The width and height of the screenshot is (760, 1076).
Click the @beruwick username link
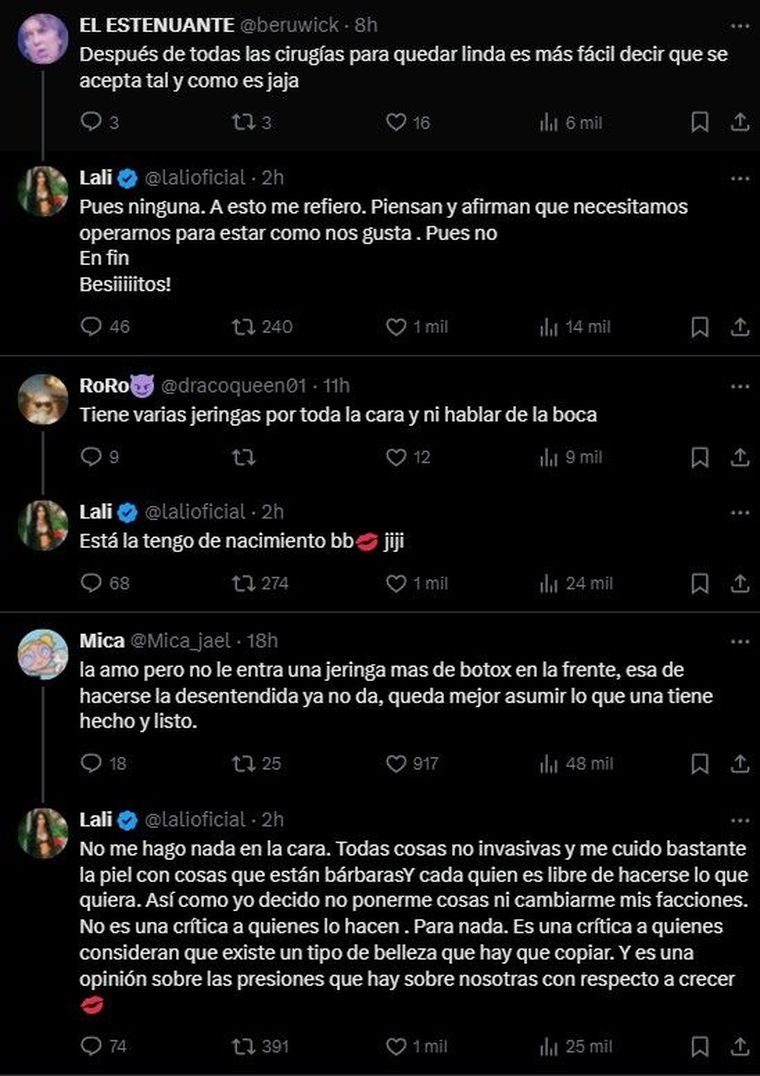click(x=287, y=25)
